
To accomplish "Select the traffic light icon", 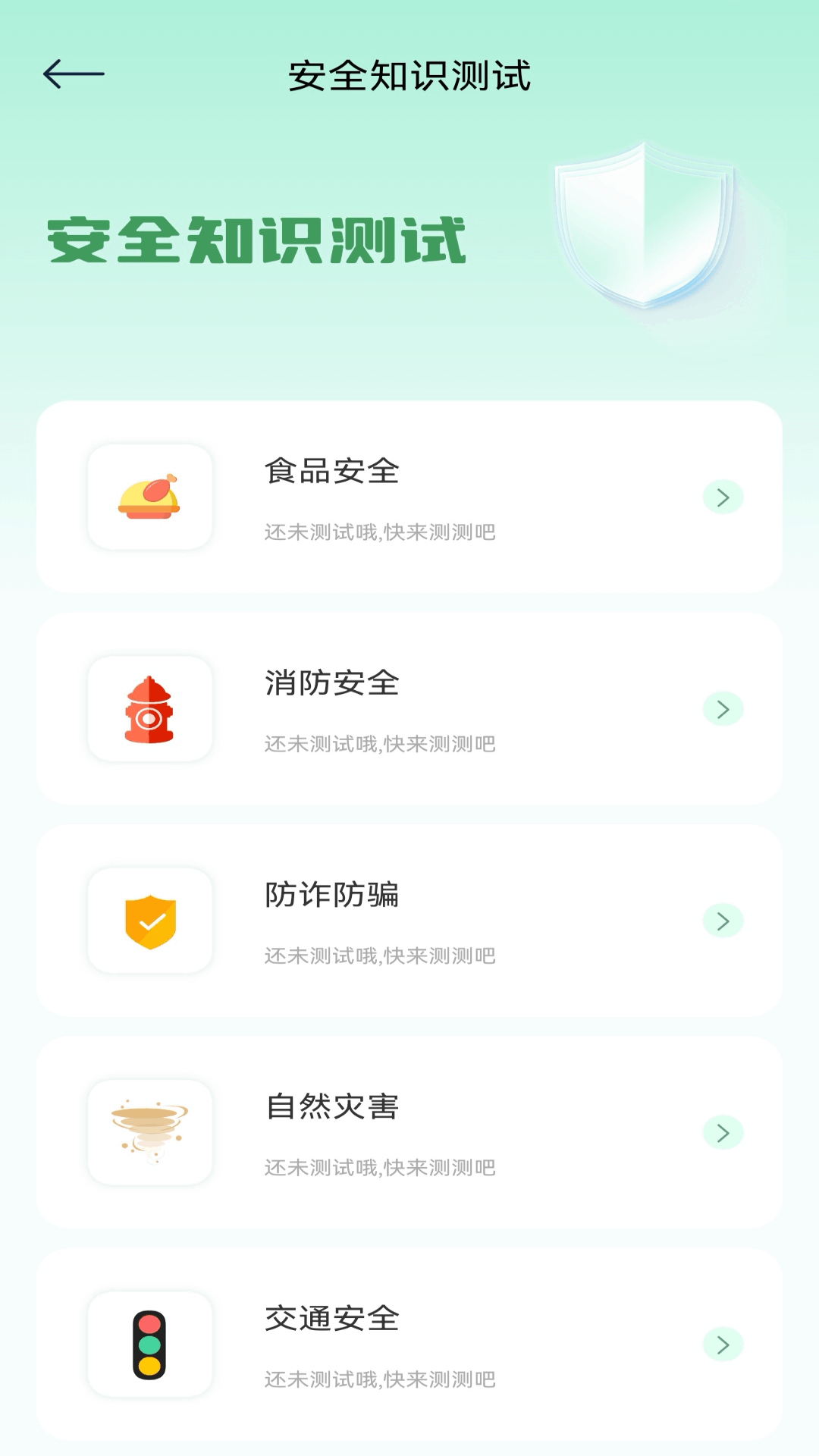I will click(151, 1343).
